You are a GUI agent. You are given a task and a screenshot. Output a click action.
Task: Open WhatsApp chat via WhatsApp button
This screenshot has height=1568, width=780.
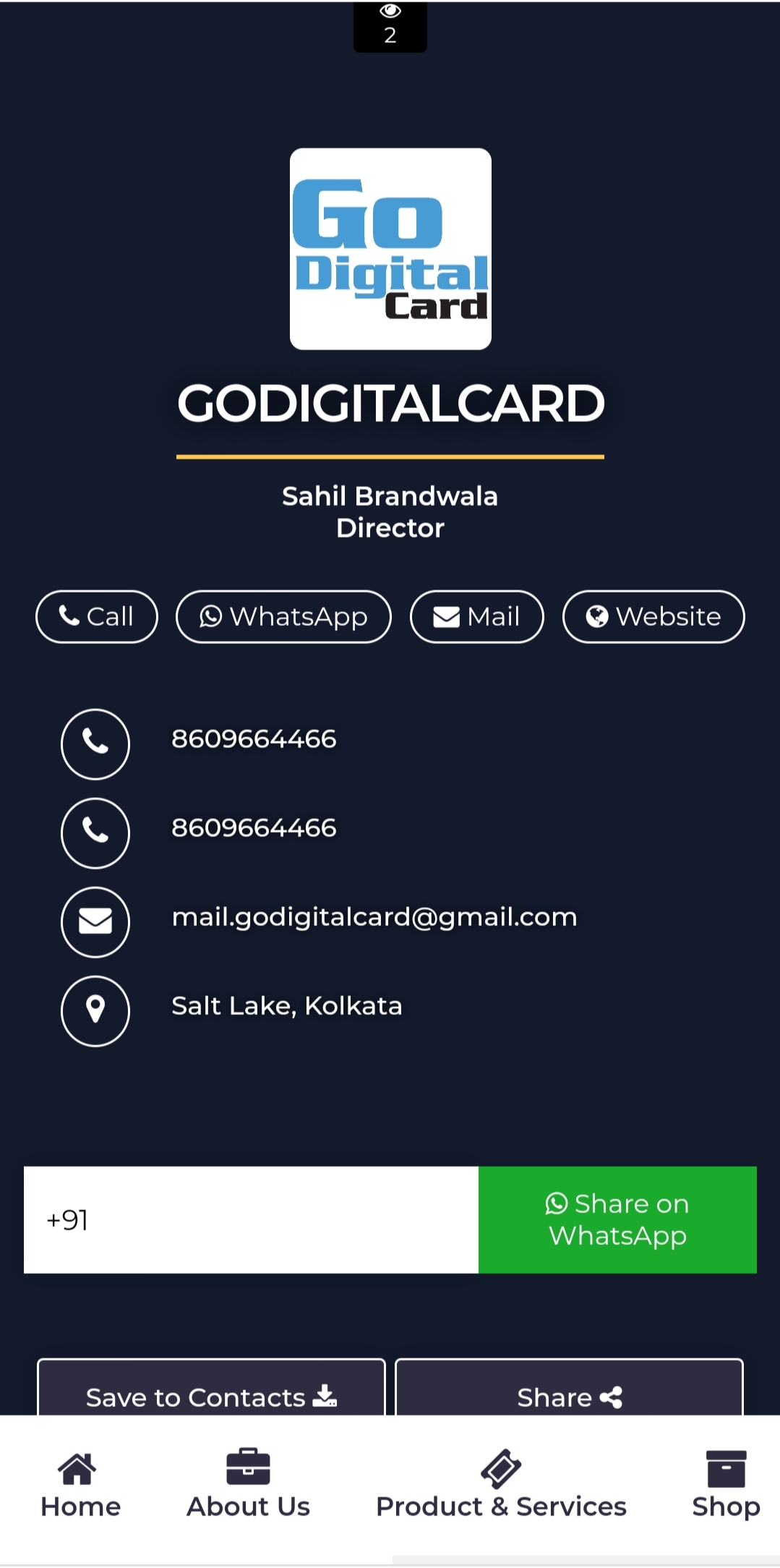[x=283, y=617]
